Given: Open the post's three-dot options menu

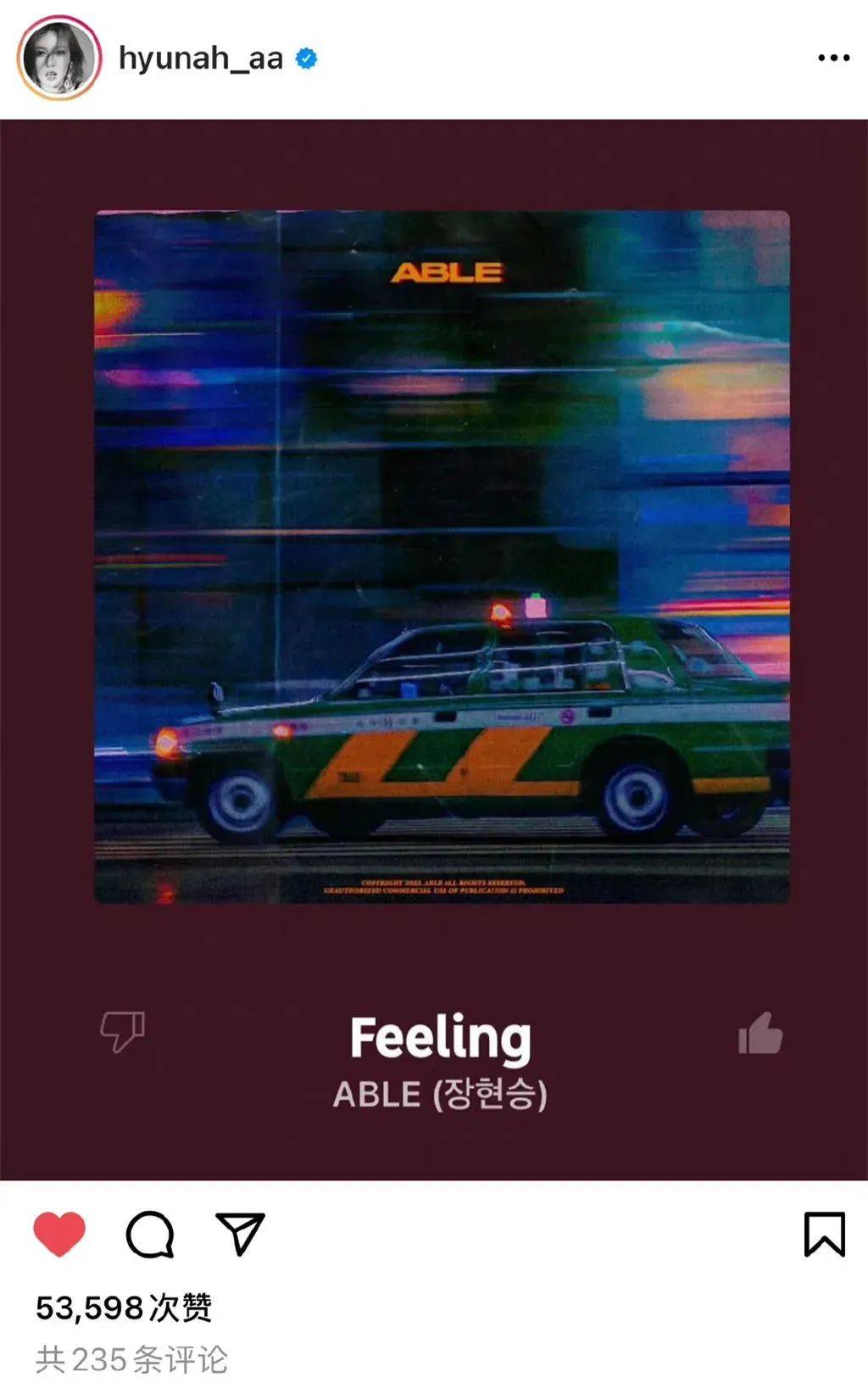Looking at the screenshot, I should (833, 58).
